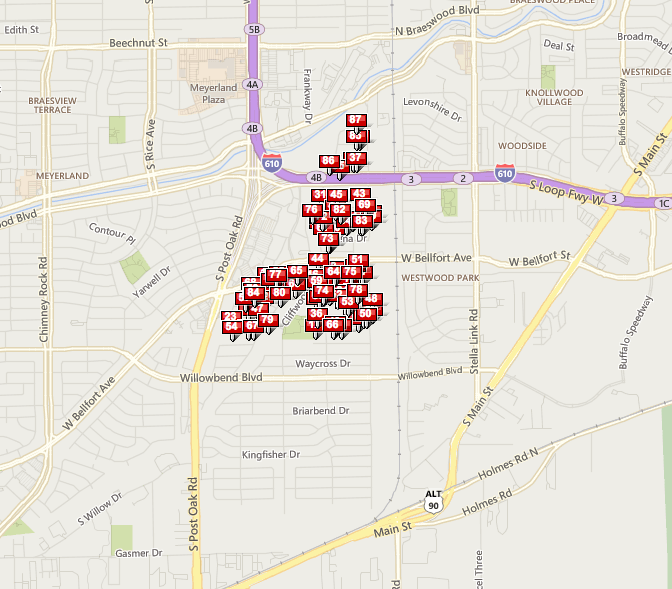Tap map pin 76
This screenshot has width=672, height=589.
312,210
